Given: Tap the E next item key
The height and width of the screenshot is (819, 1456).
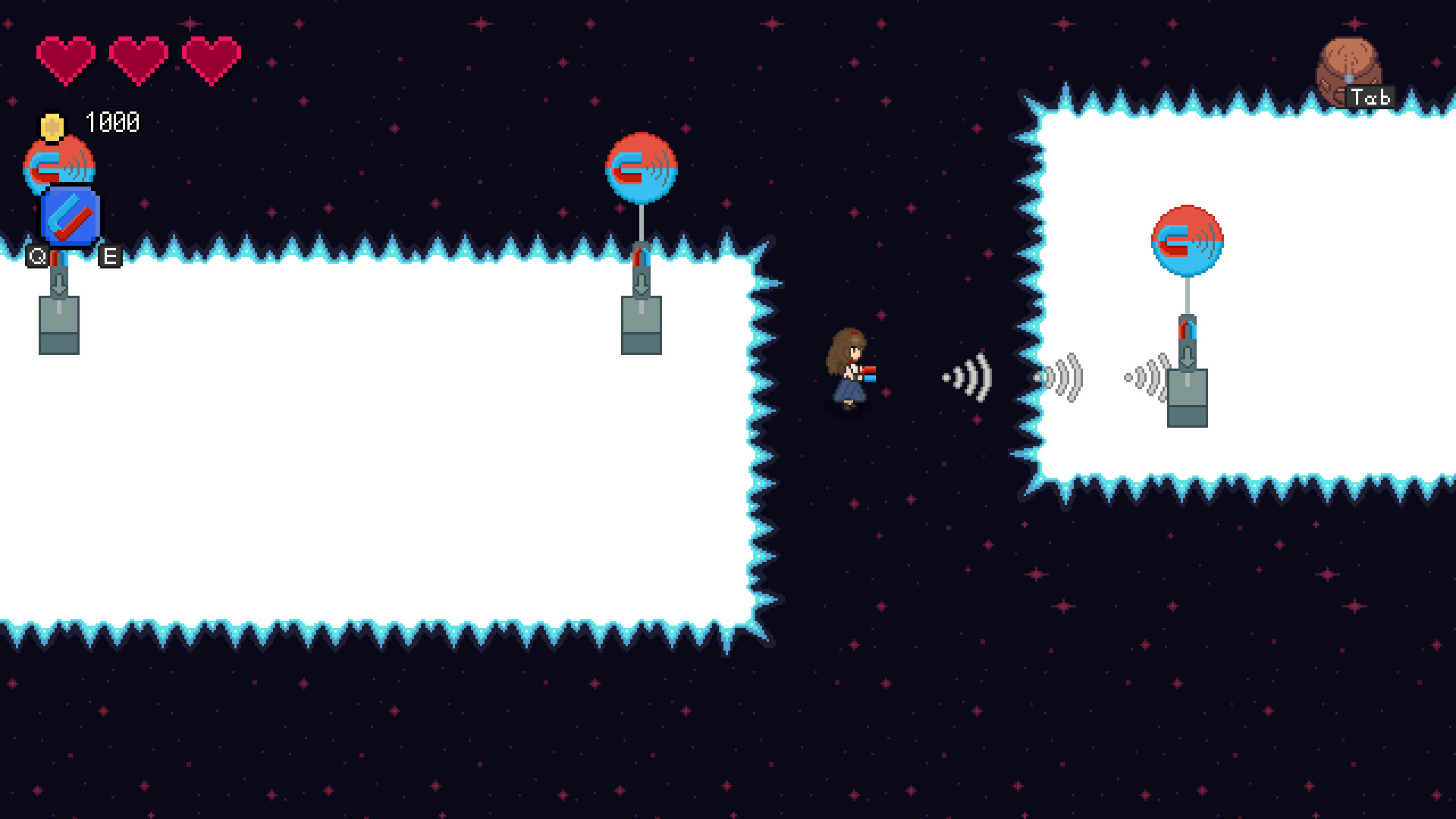Looking at the screenshot, I should (110, 256).
